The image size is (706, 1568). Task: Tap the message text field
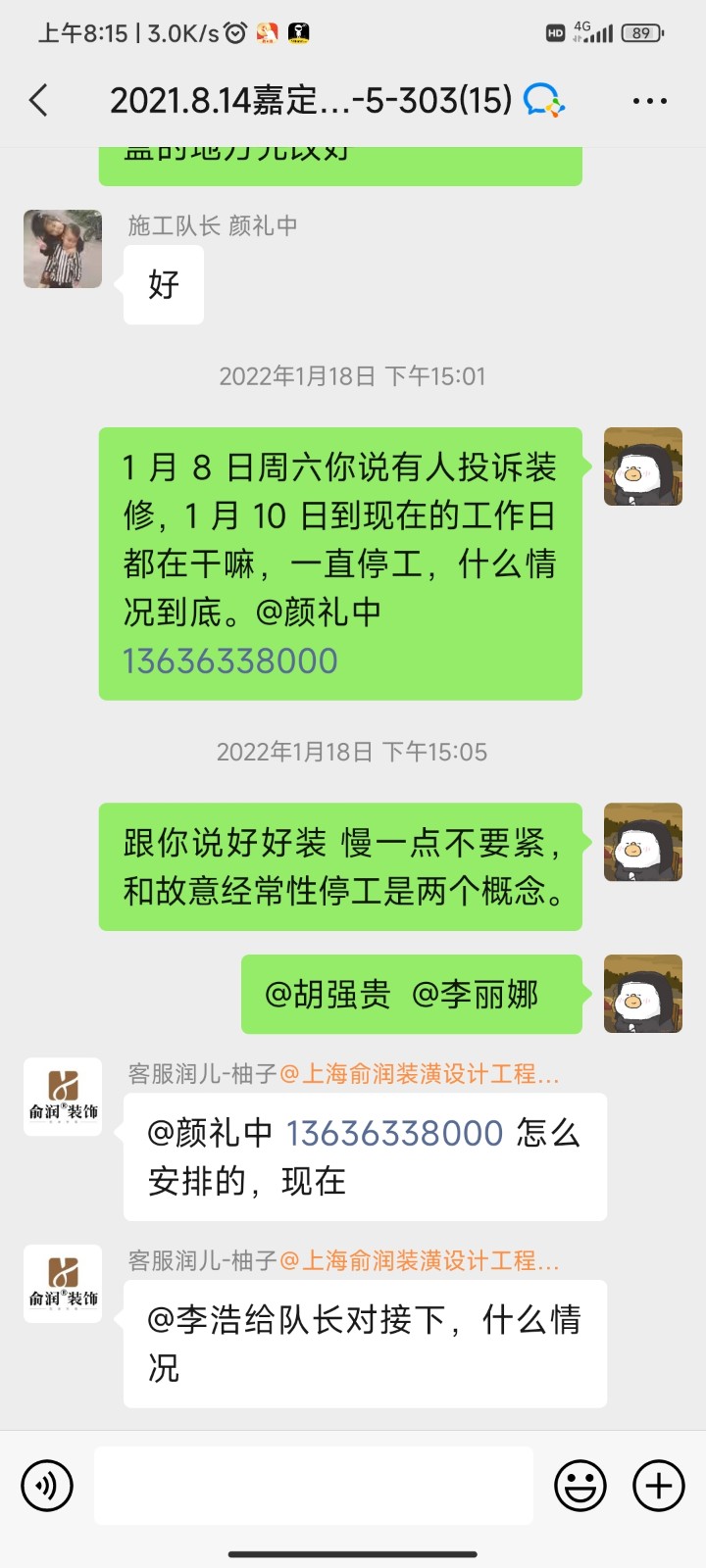pyautogui.click(x=314, y=1486)
